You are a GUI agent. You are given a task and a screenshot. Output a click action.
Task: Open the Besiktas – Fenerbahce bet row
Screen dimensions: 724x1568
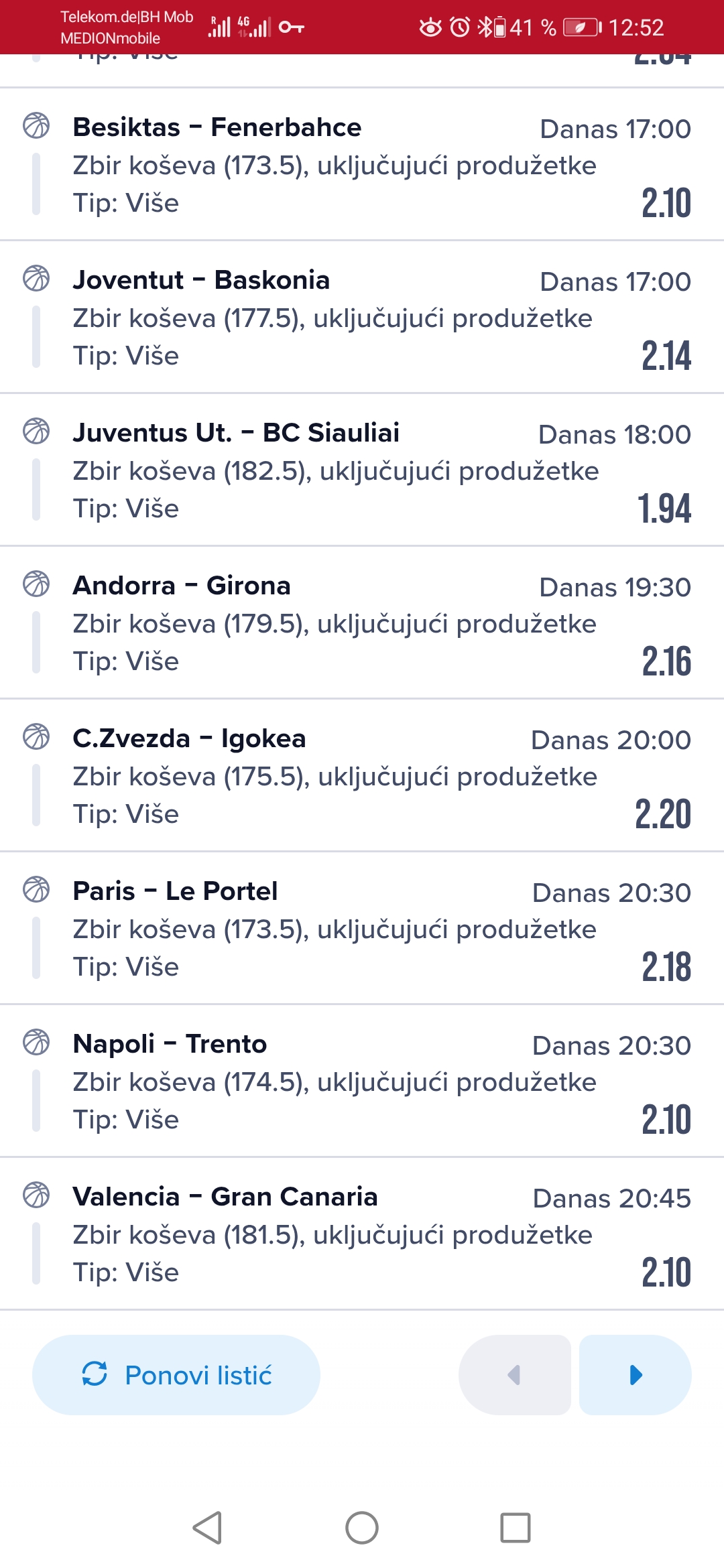[x=362, y=164]
